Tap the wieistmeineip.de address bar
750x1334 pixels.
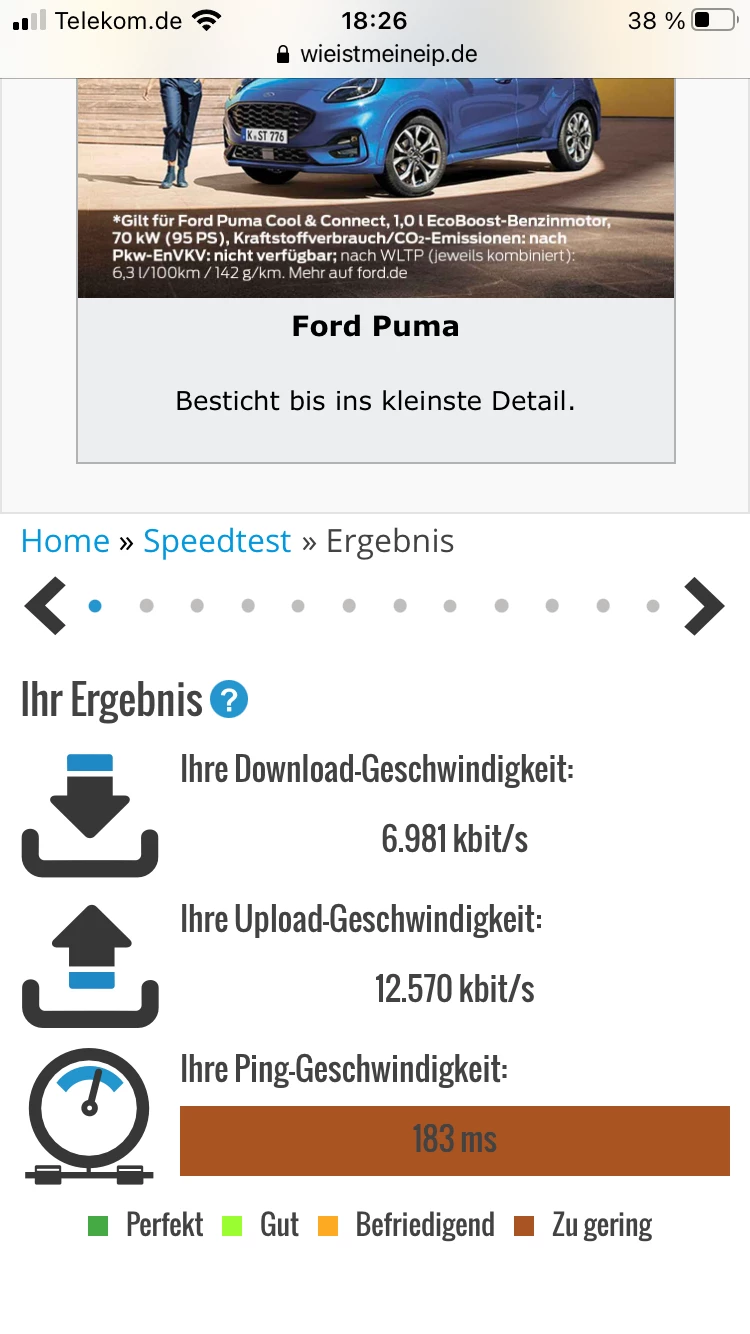point(375,54)
